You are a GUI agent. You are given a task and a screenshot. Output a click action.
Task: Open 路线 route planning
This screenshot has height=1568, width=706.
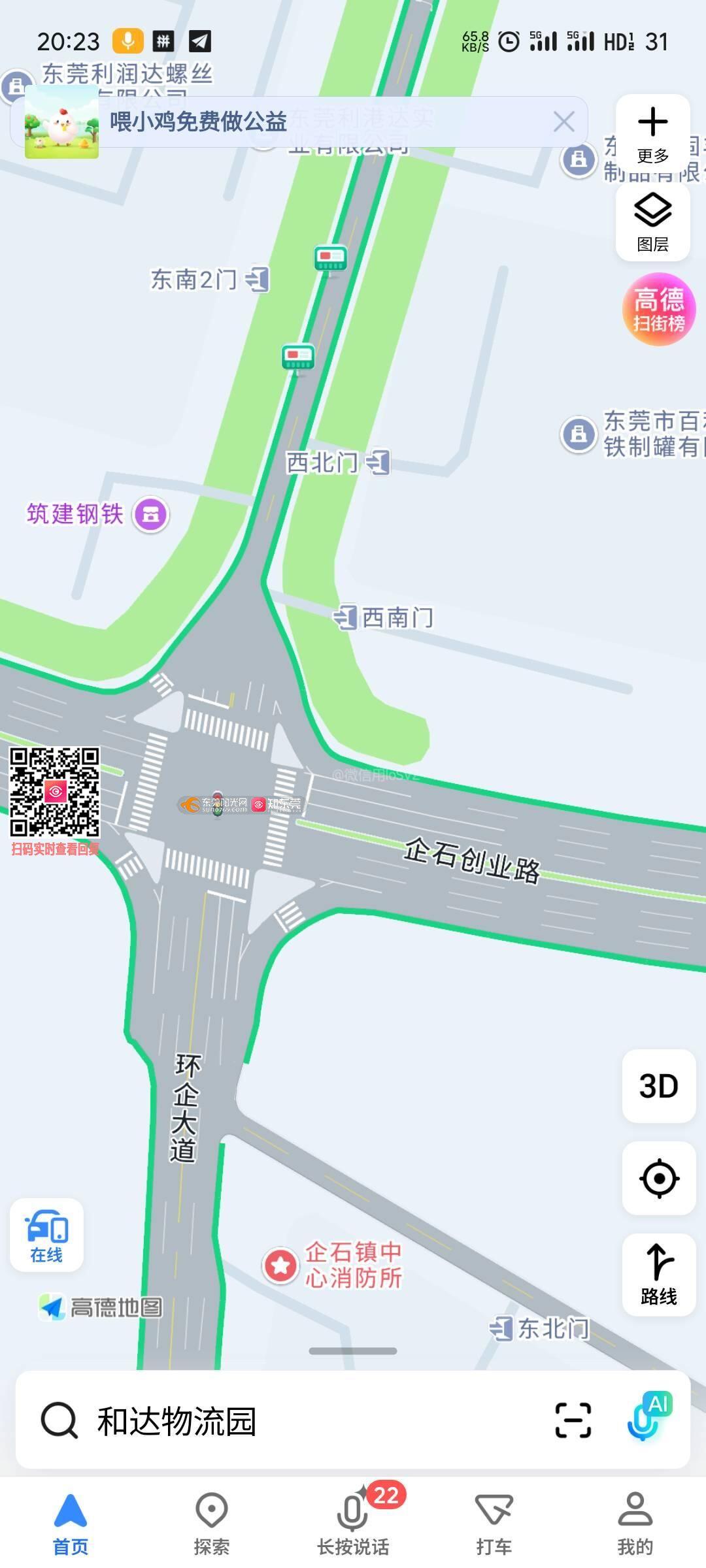(658, 1274)
